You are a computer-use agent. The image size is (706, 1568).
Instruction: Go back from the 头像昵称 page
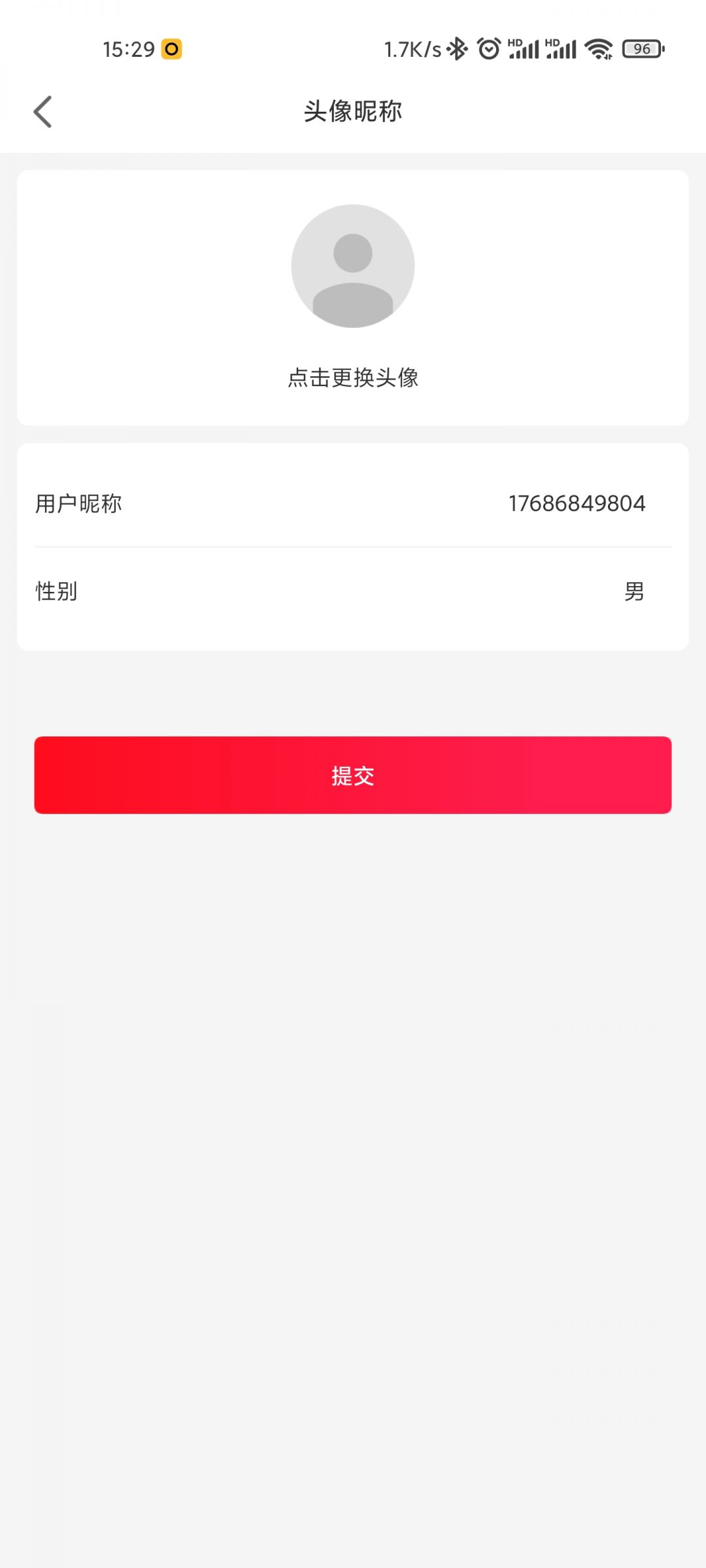tap(43, 112)
